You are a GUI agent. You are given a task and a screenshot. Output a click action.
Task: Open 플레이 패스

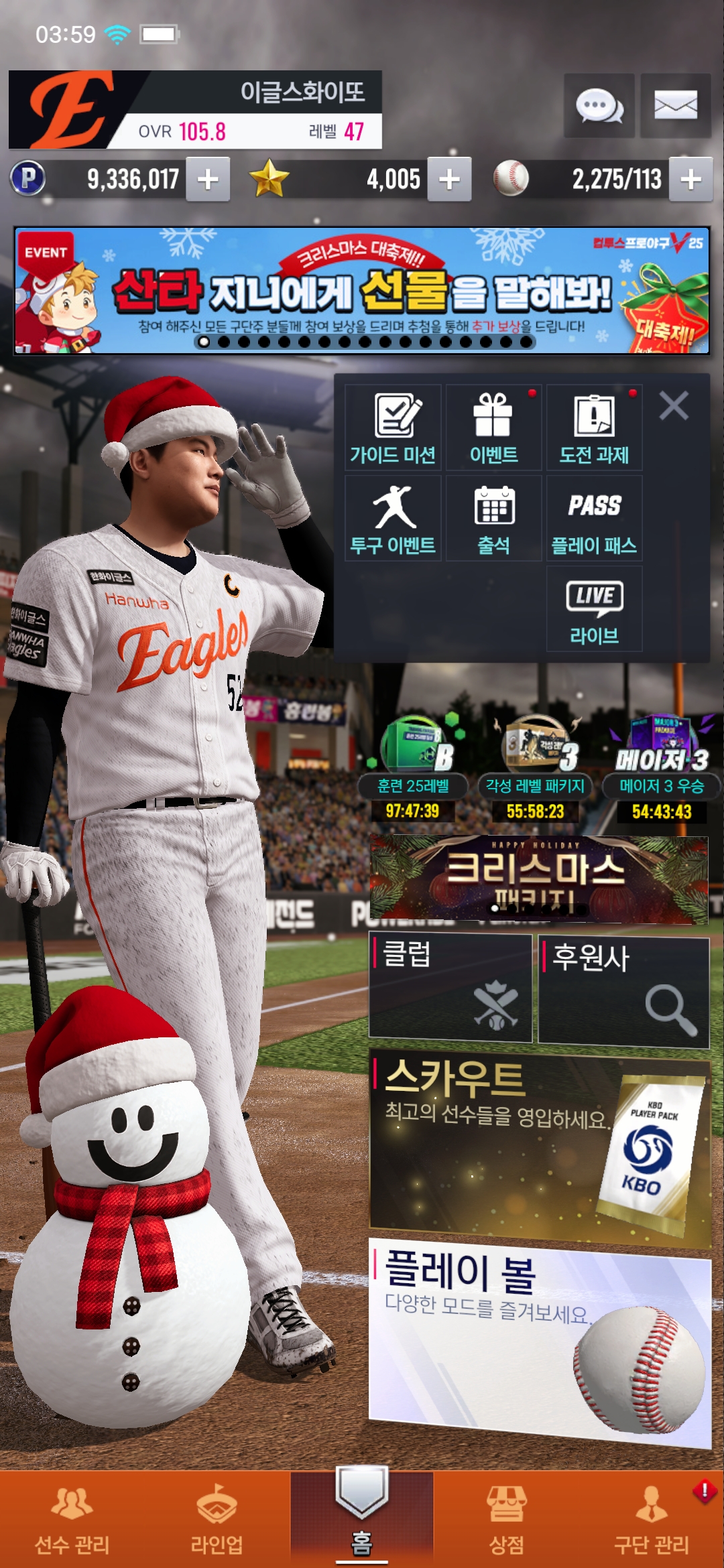[594, 518]
